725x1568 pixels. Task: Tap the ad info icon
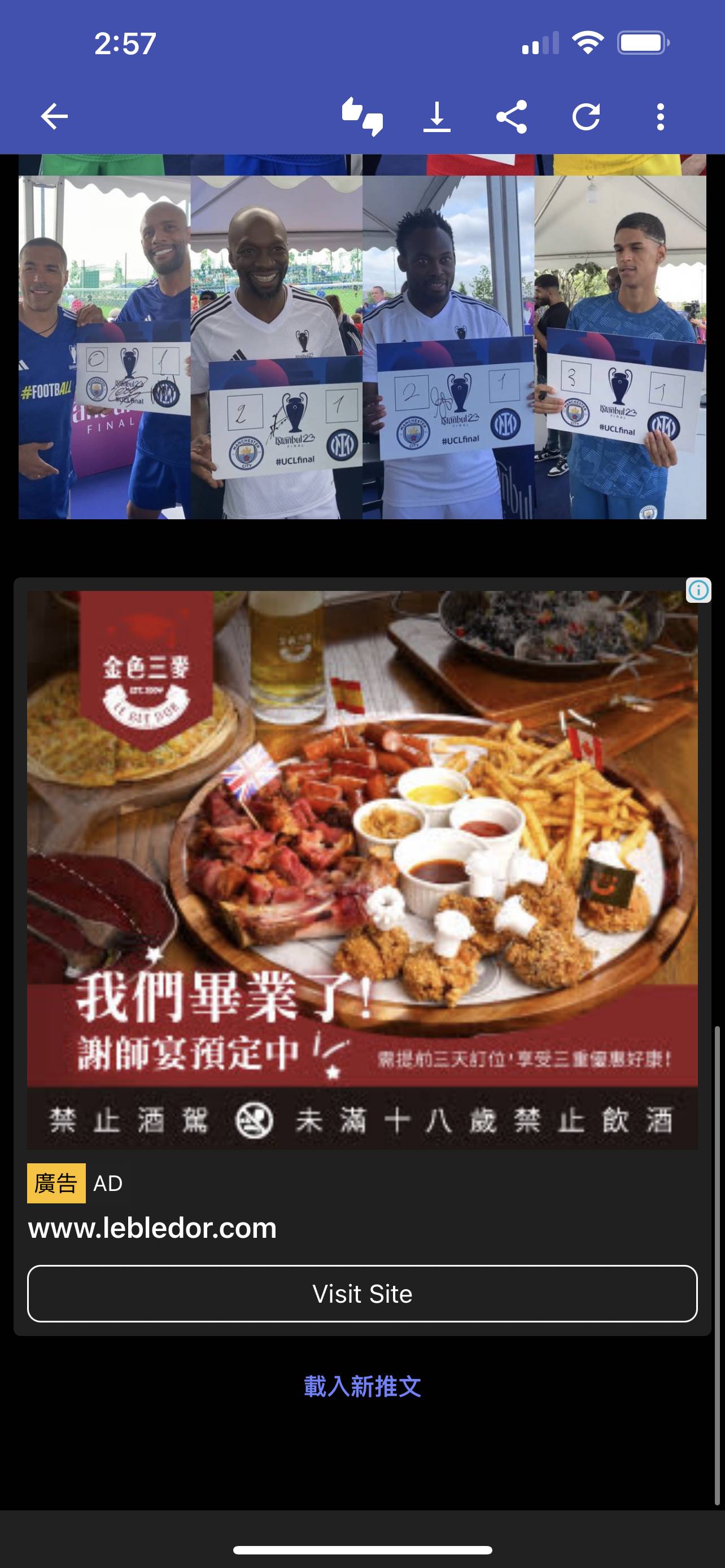(698, 590)
